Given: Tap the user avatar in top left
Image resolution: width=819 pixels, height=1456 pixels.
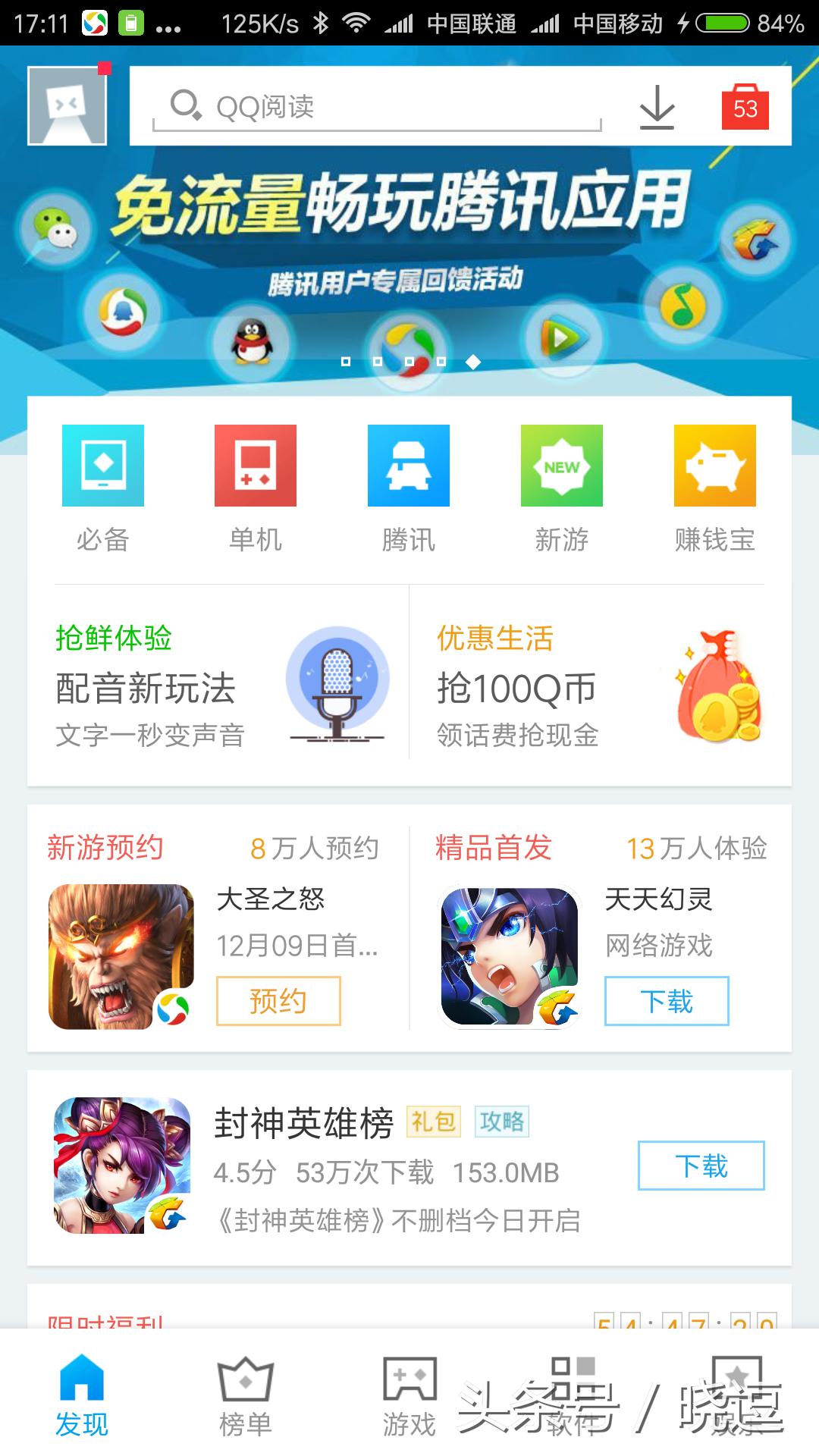Looking at the screenshot, I should pyautogui.click(x=67, y=105).
